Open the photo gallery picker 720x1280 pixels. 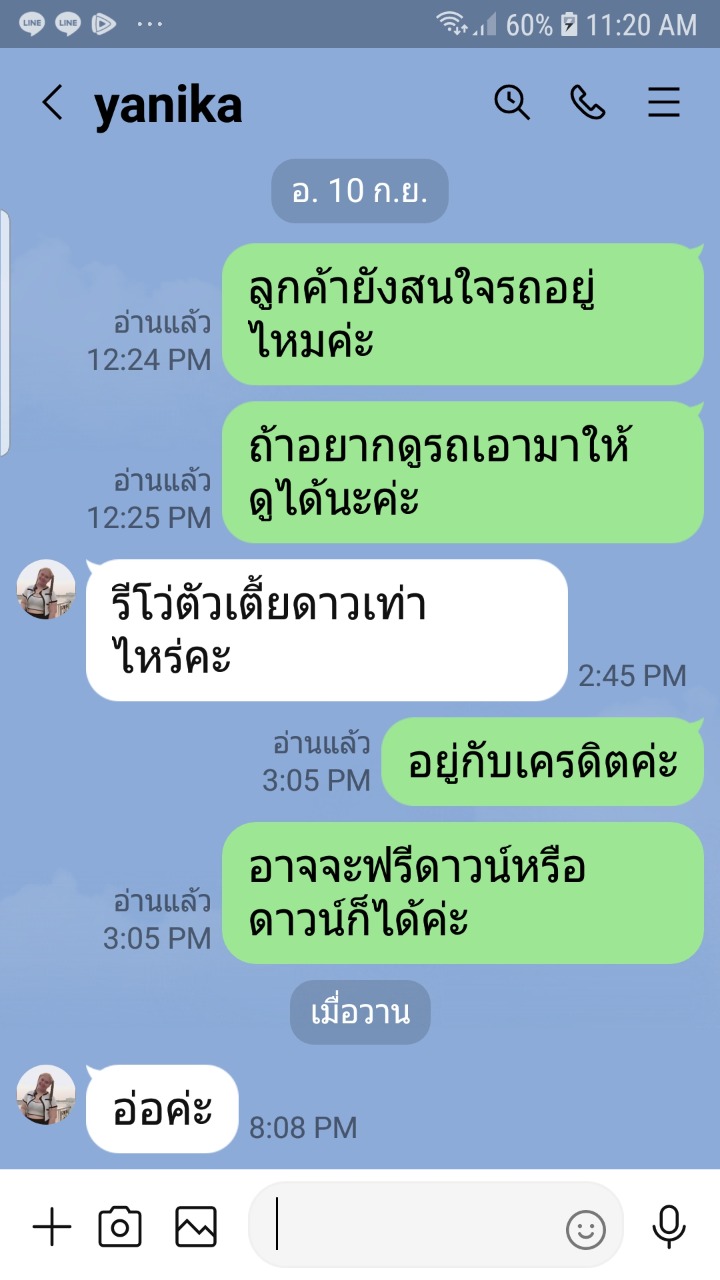tap(196, 1226)
